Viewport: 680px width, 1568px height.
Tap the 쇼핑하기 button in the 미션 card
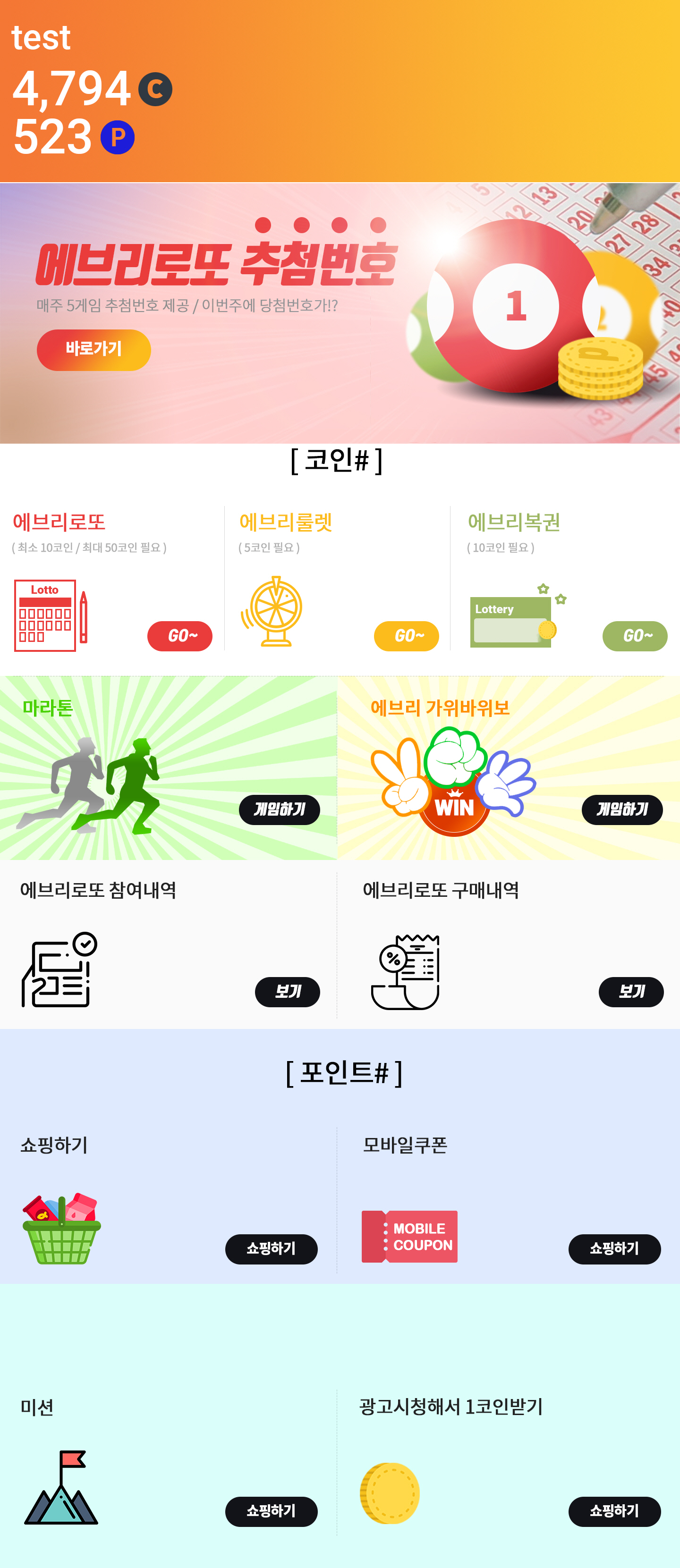tap(272, 1511)
